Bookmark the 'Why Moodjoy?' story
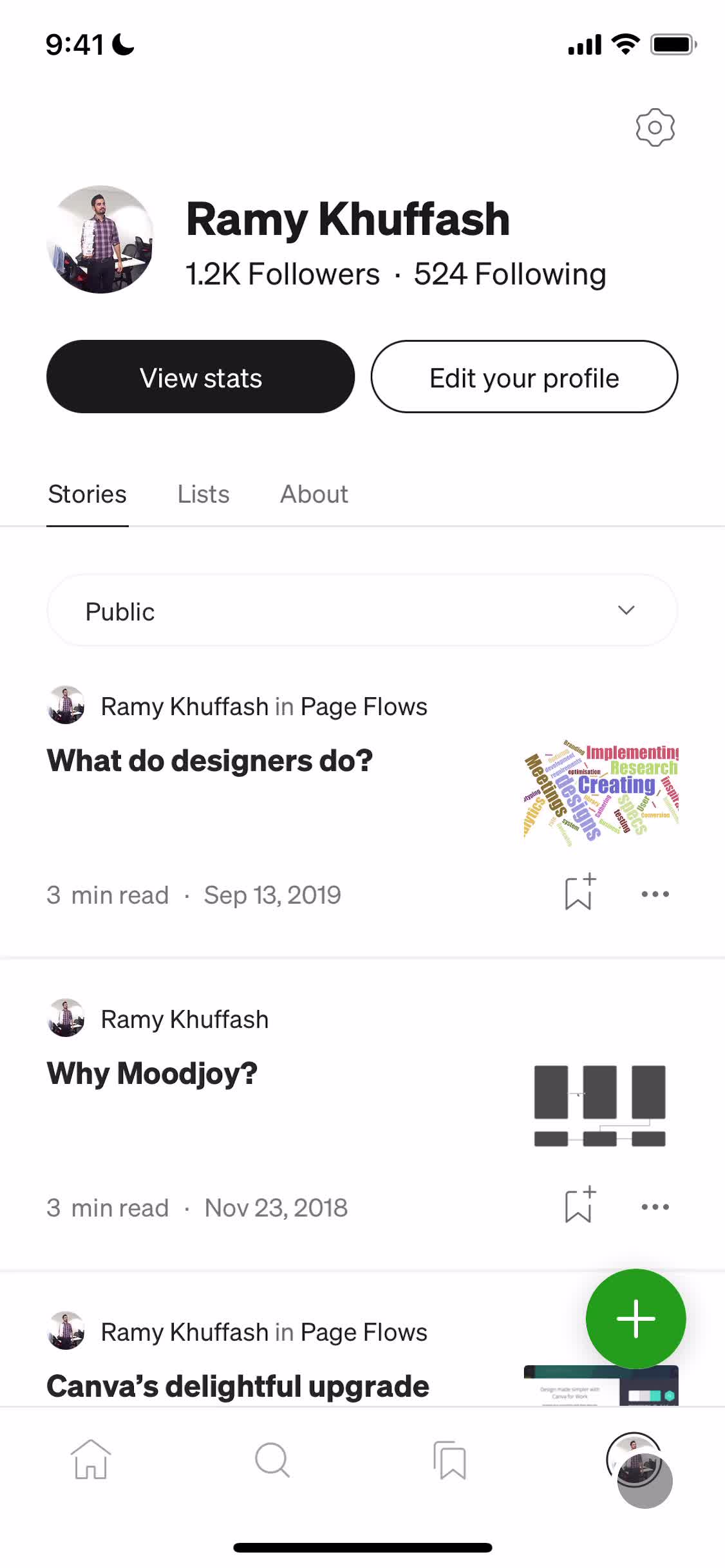Viewport: 725px width, 1568px height. click(x=578, y=1206)
